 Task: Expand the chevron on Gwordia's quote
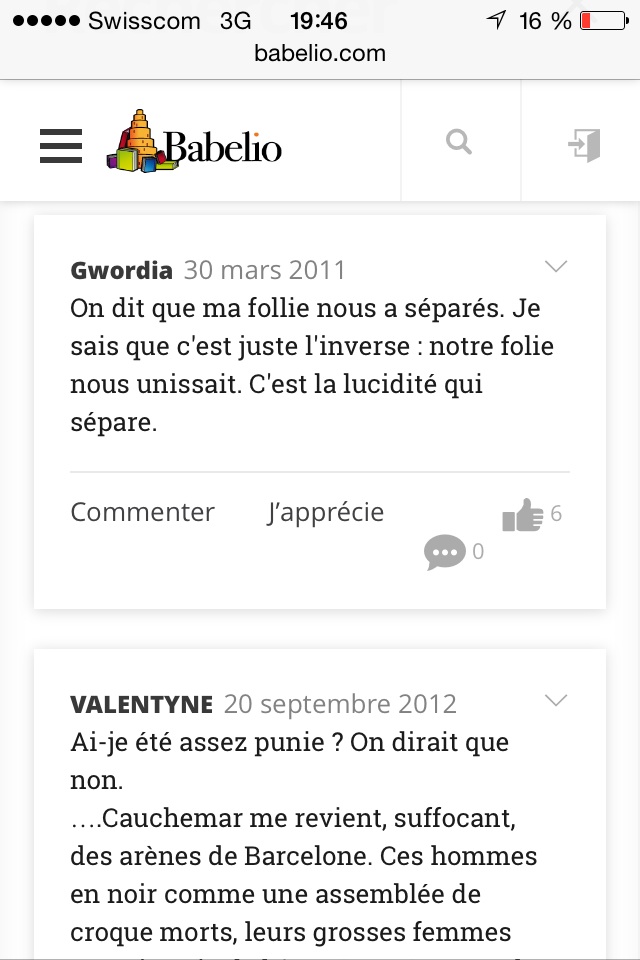pos(555,266)
